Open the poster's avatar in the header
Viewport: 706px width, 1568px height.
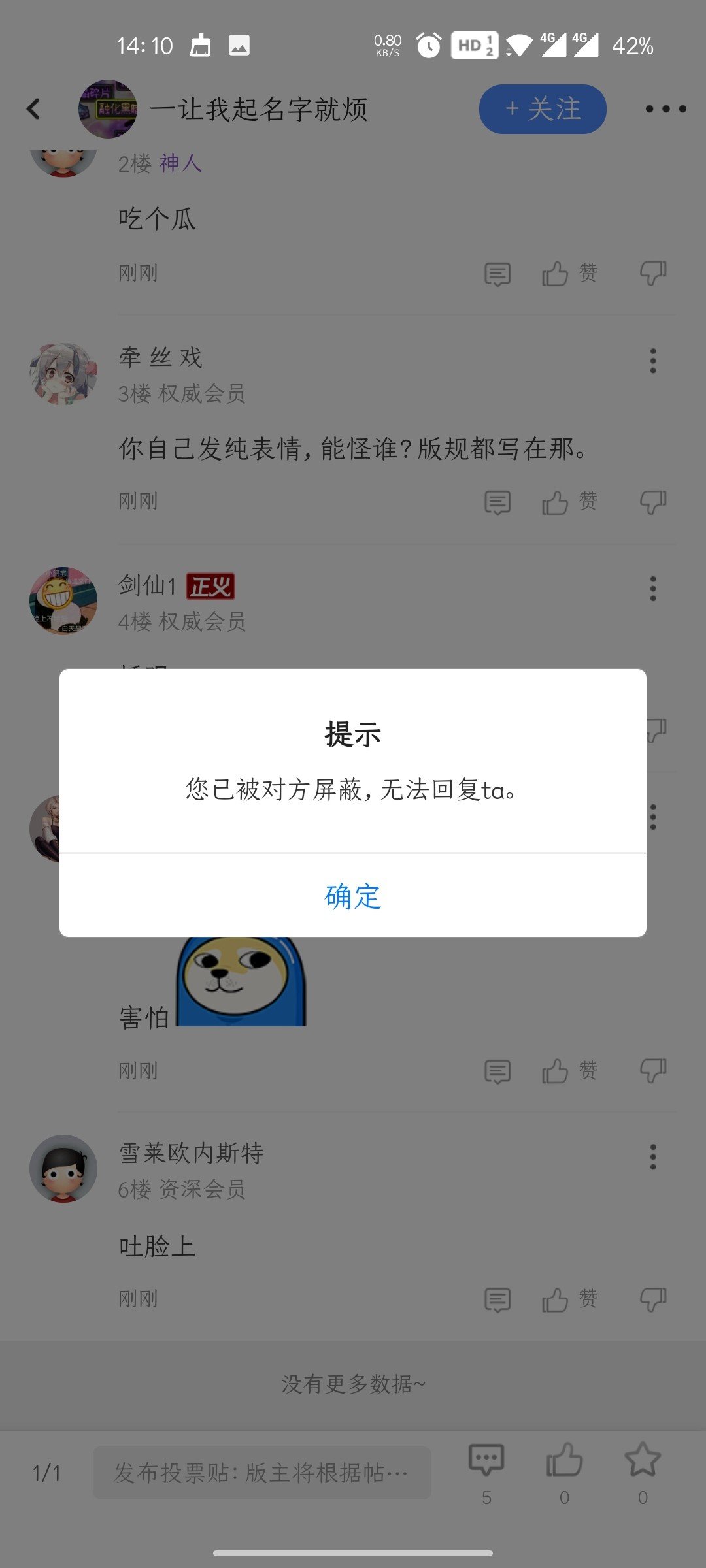(x=108, y=109)
